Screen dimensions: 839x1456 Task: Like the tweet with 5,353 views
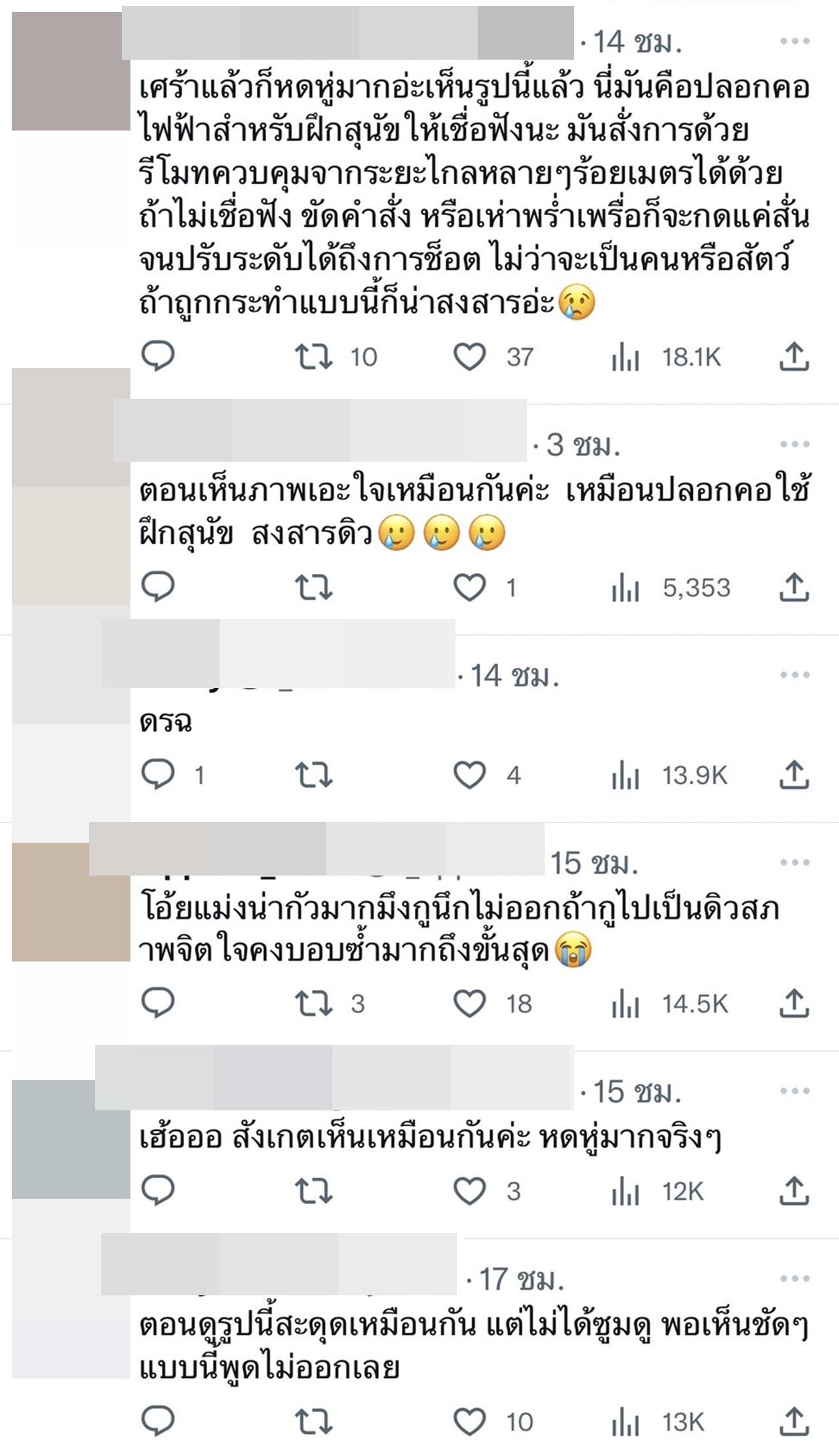(469, 588)
